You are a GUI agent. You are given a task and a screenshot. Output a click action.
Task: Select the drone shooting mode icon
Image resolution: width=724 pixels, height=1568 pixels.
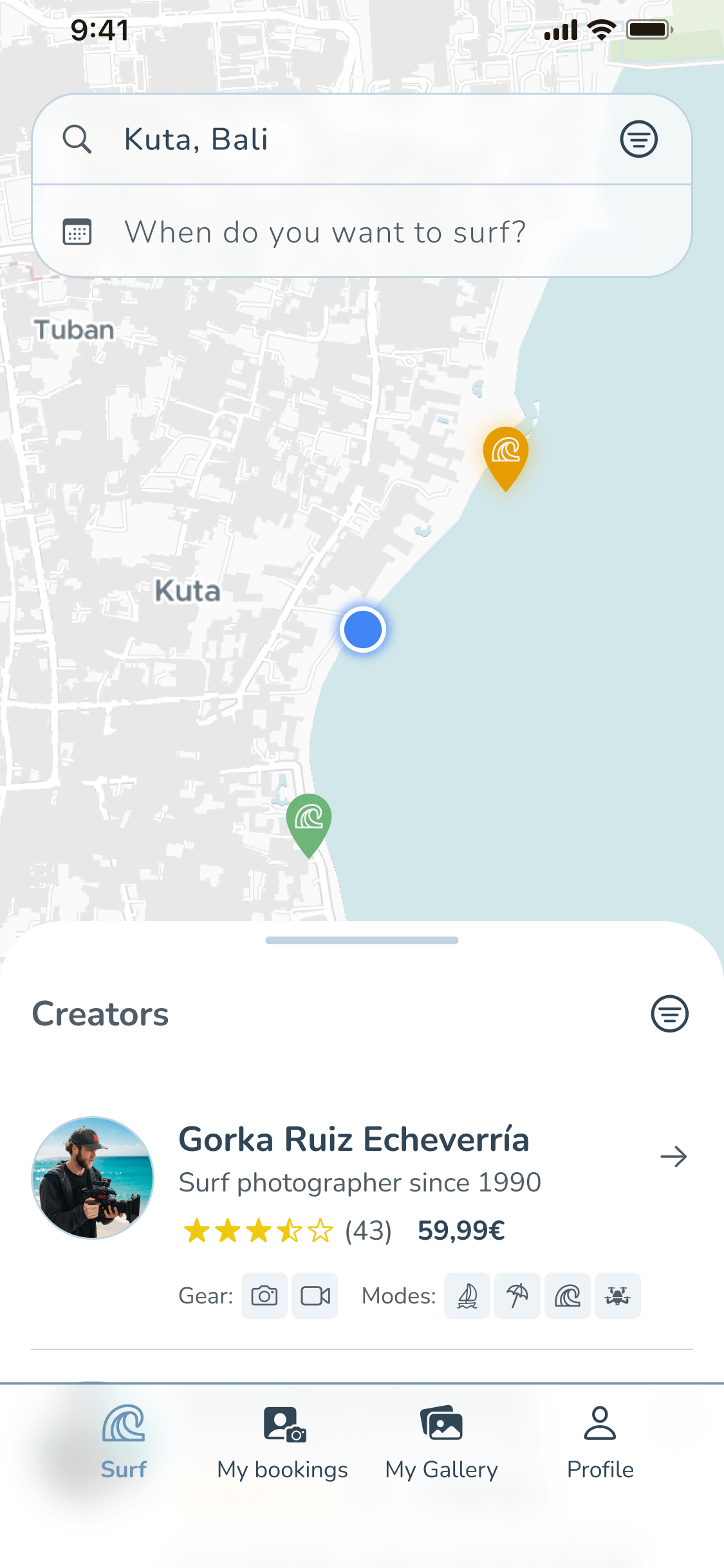[x=618, y=1296]
